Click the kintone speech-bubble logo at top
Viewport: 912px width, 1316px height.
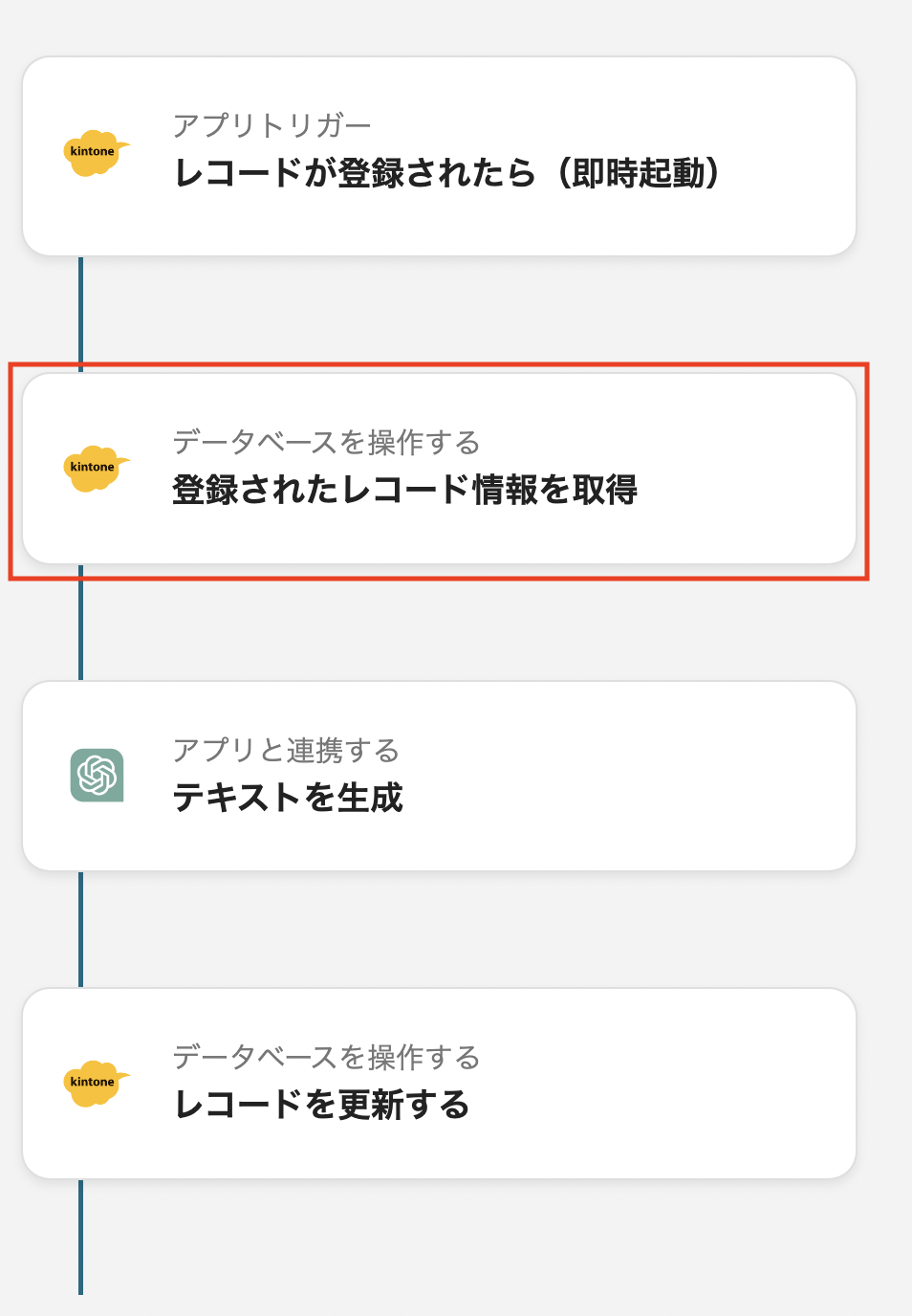coord(93,150)
